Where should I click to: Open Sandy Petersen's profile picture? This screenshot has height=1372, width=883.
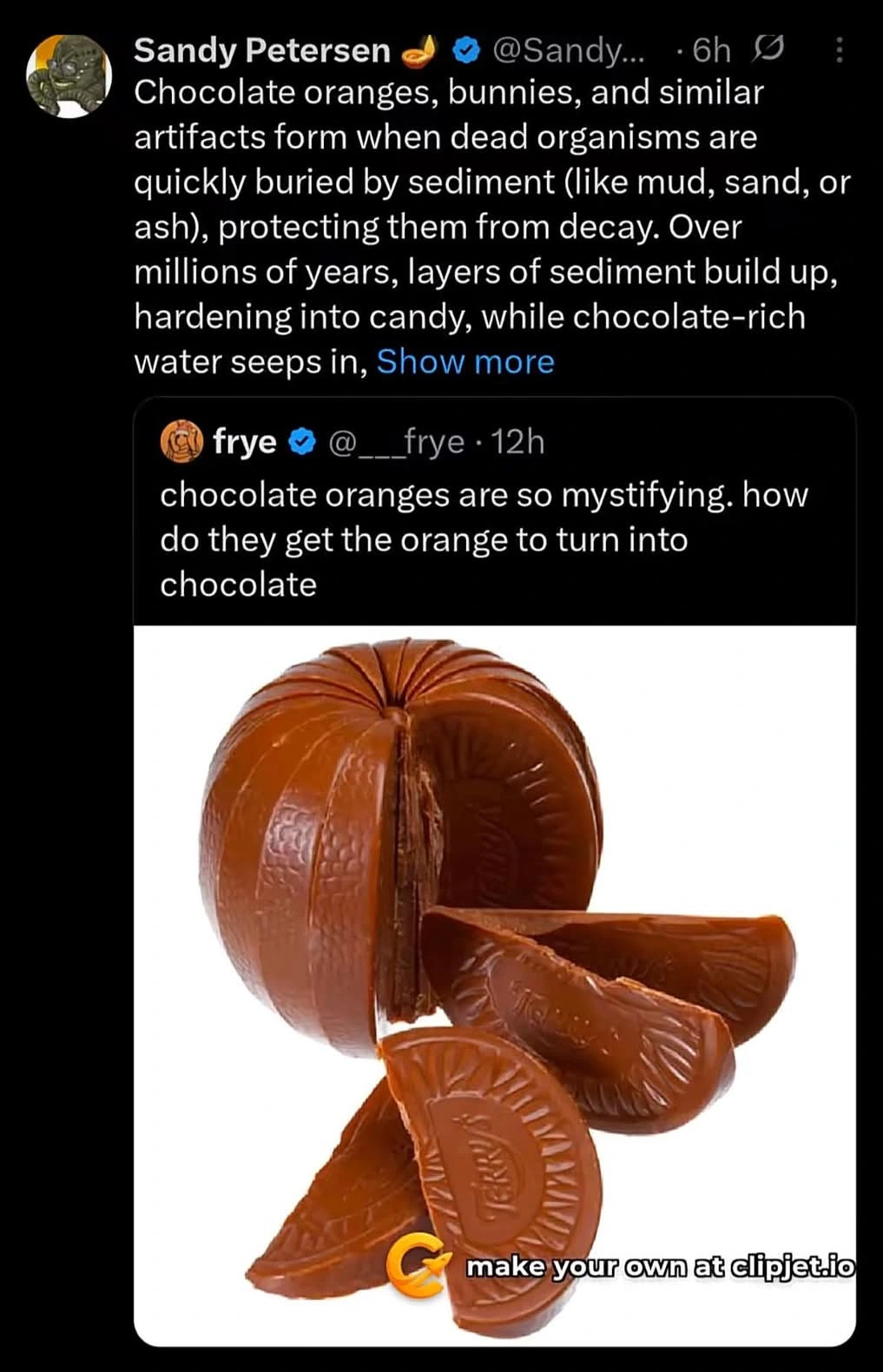click(69, 76)
